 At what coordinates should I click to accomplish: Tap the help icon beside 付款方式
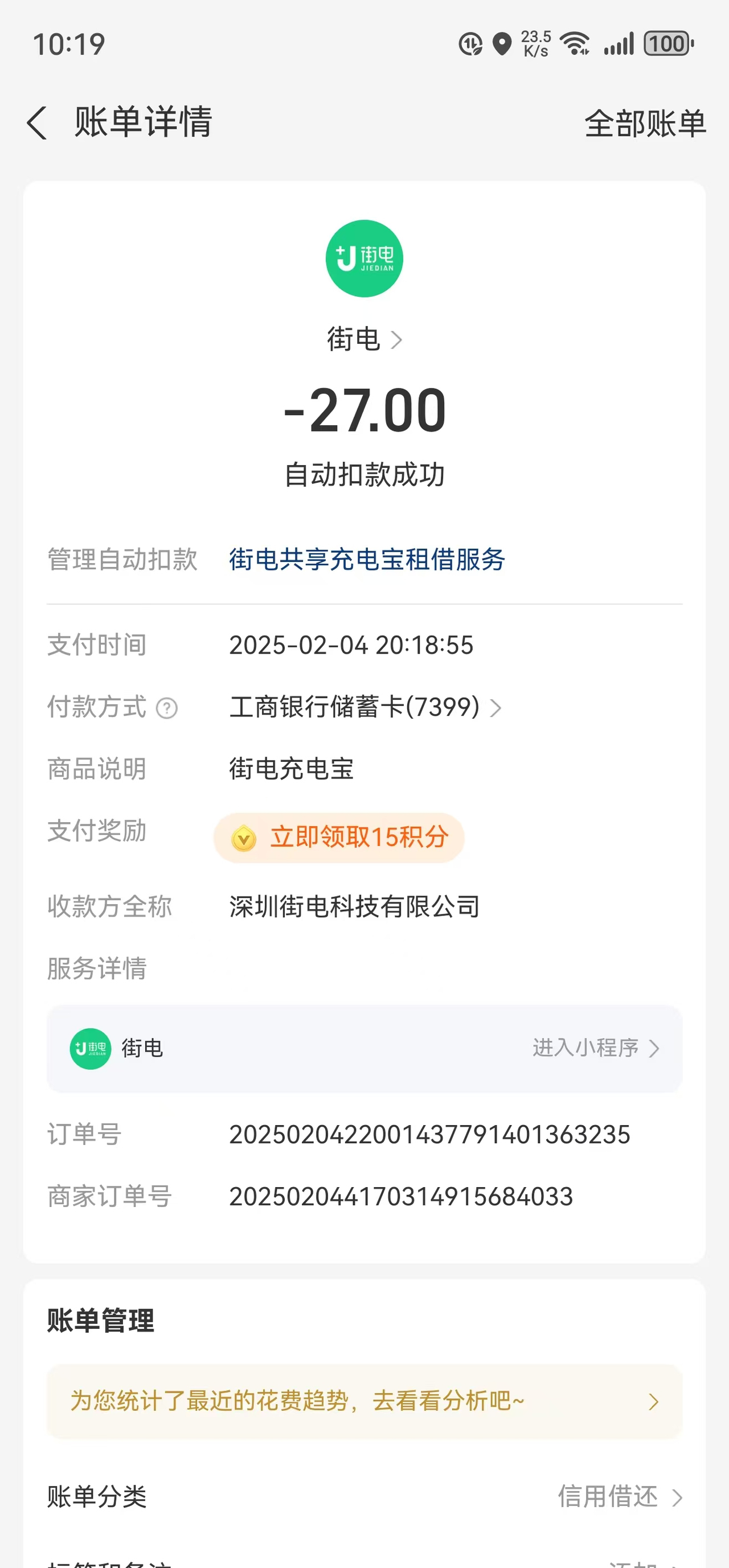point(167,708)
